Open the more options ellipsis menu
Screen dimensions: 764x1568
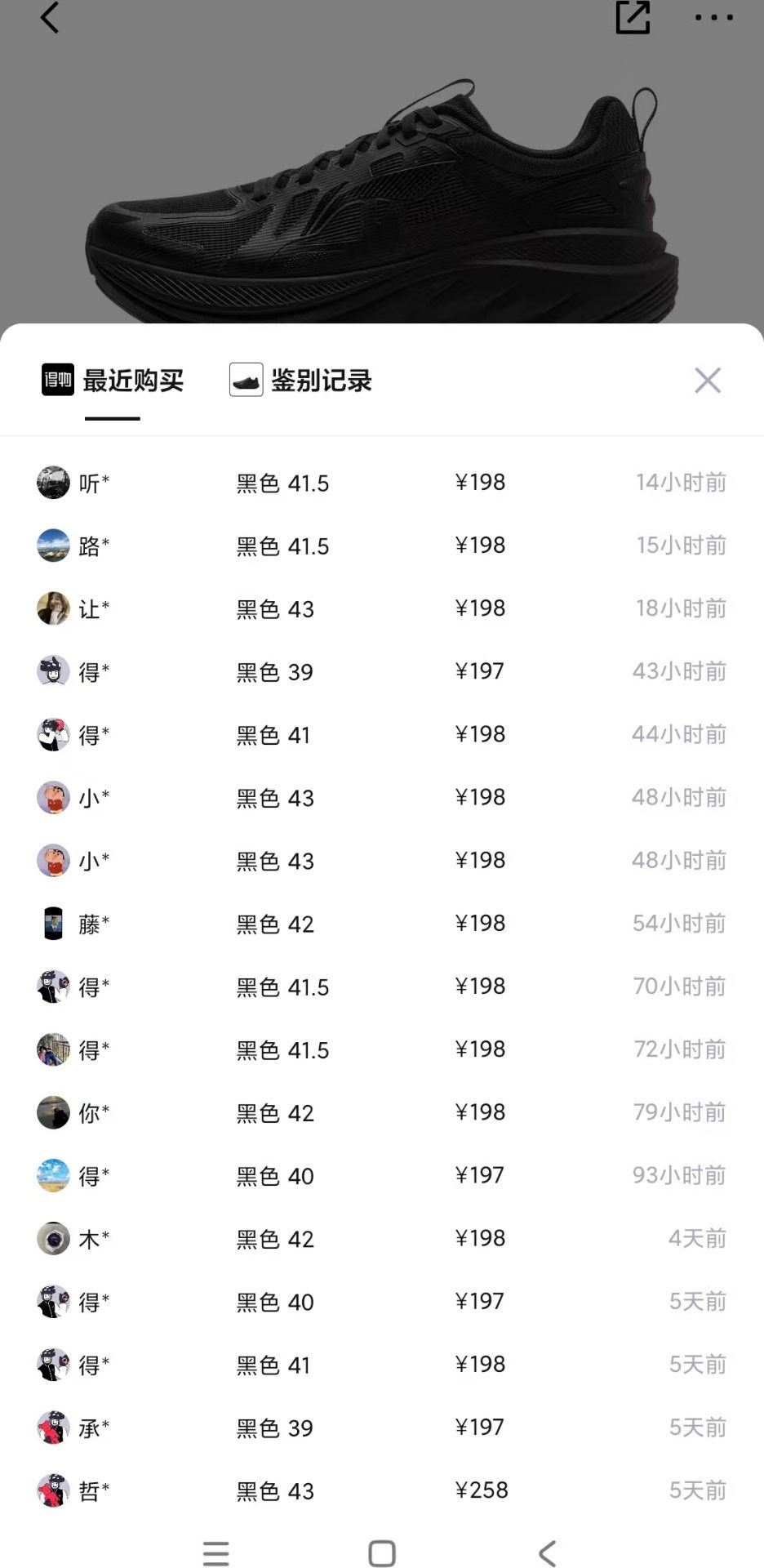click(713, 17)
